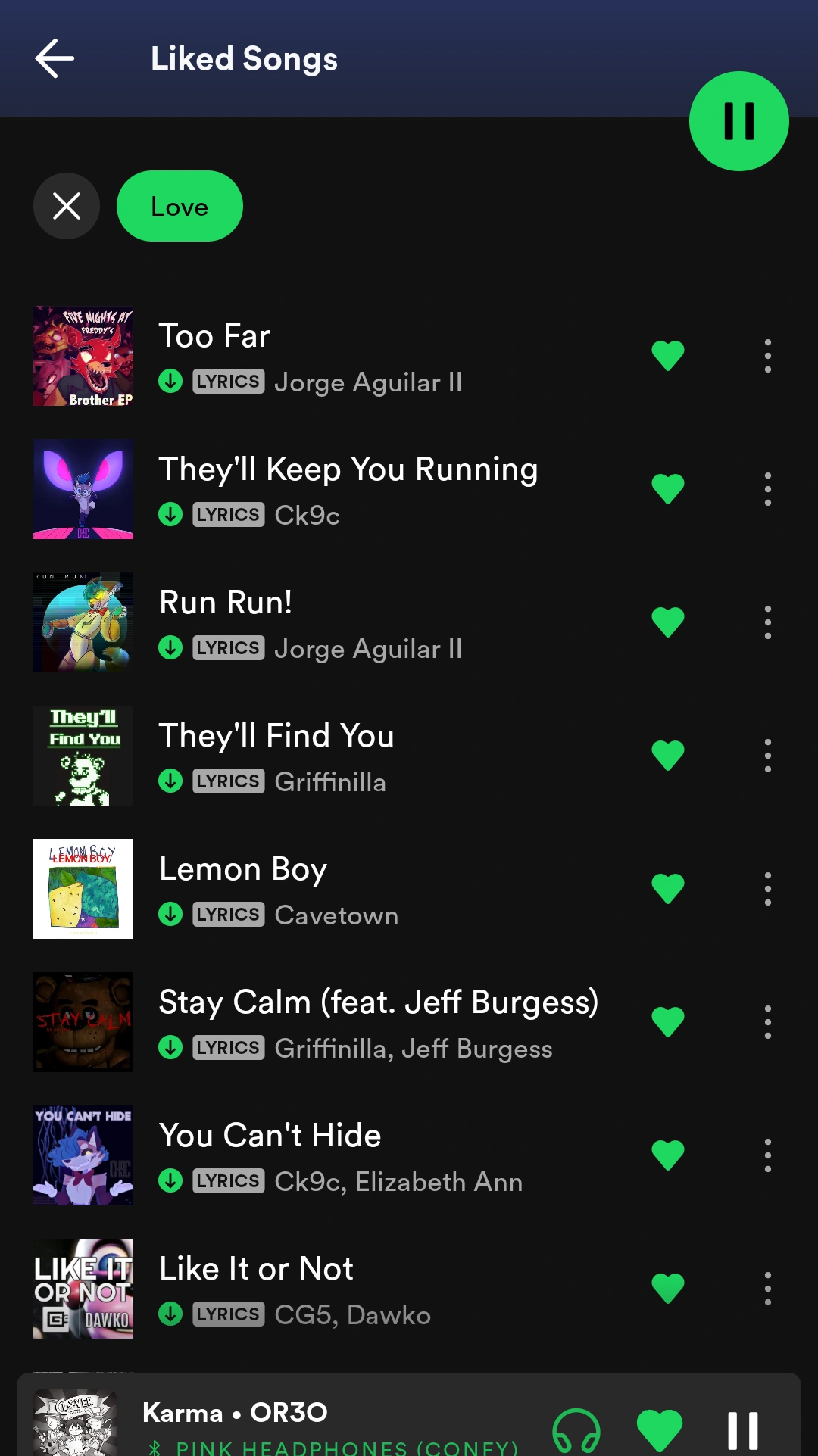Click the downloaded icon on Too Far
Screen dimensions: 818x1456
coord(171,382)
